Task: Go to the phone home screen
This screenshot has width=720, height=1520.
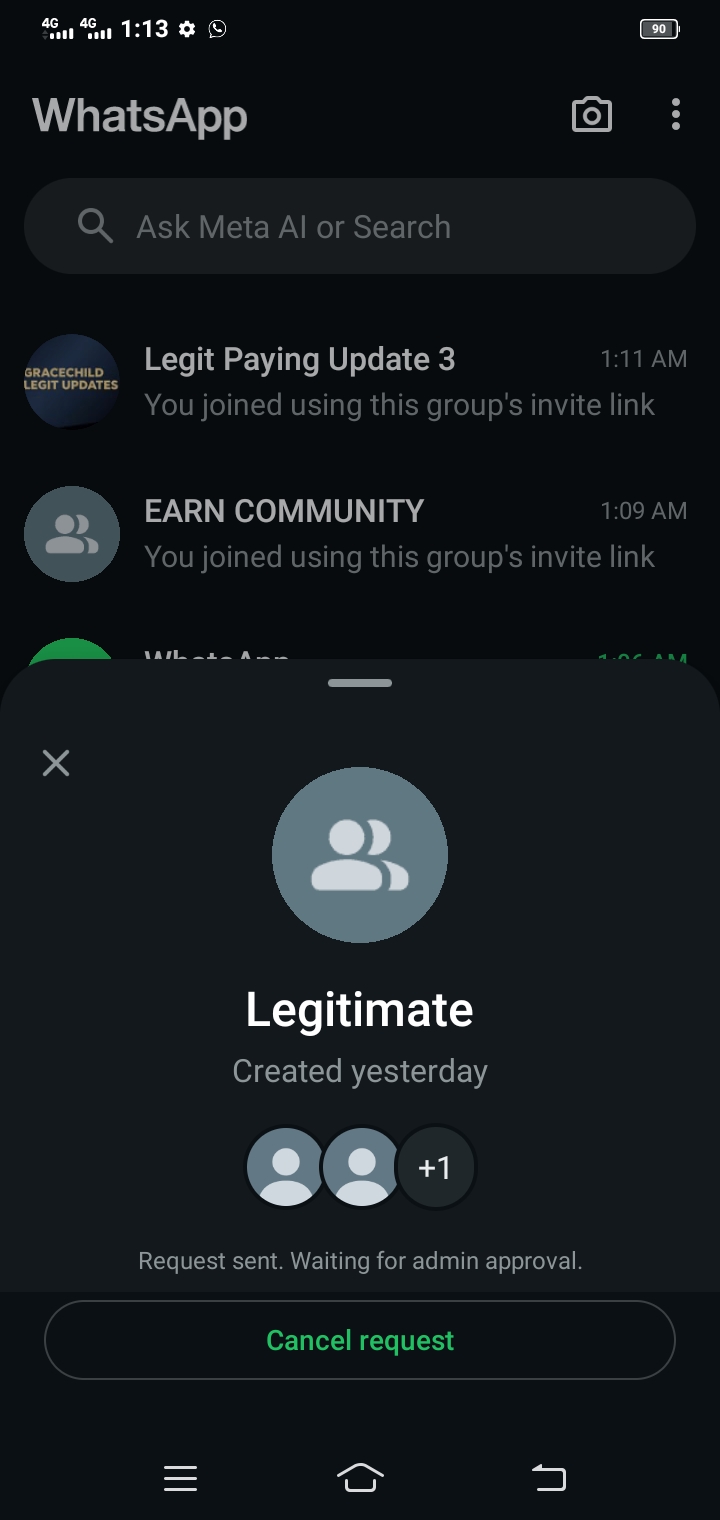Action: coord(360,1477)
